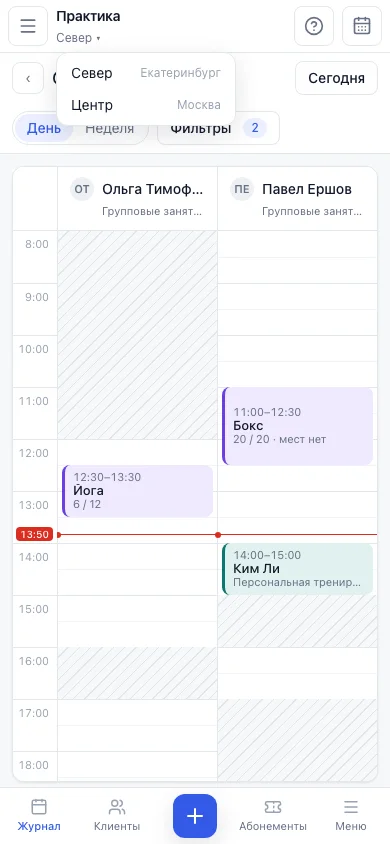
Task: Open Павел Ершов's column header
Action: pyautogui.click(x=297, y=199)
